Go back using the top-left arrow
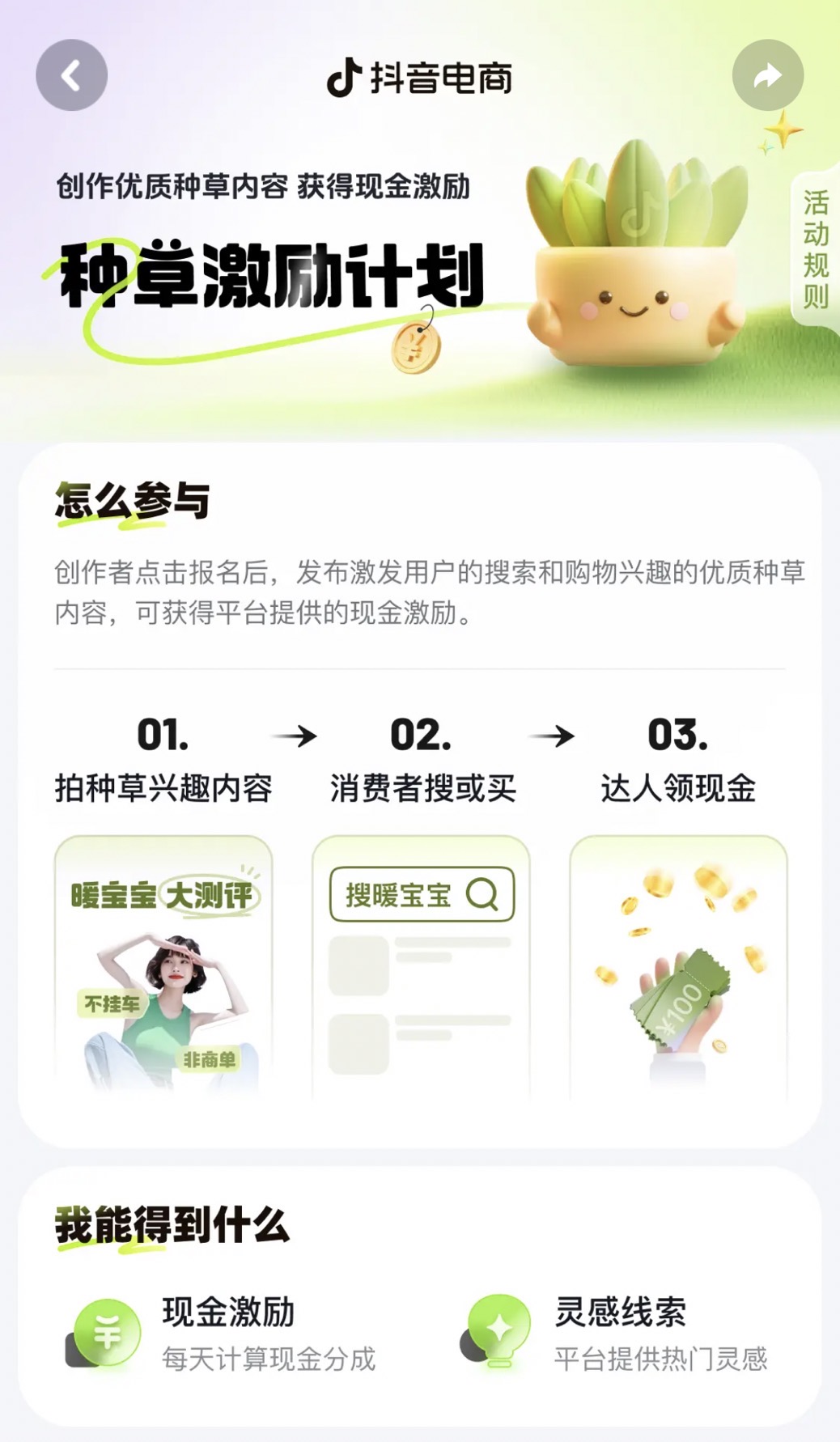The image size is (840, 1442). click(72, 76)
